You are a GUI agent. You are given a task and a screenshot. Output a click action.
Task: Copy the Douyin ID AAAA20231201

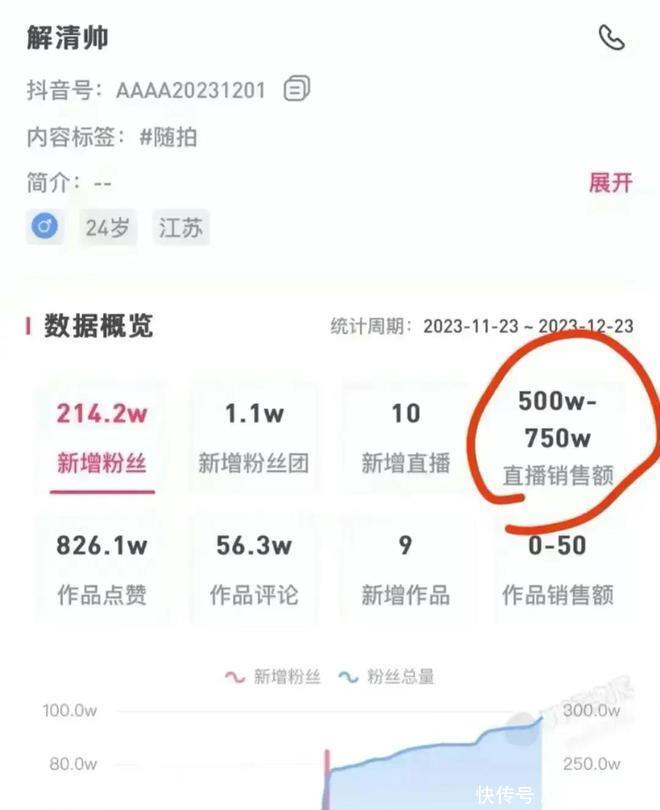297,90
